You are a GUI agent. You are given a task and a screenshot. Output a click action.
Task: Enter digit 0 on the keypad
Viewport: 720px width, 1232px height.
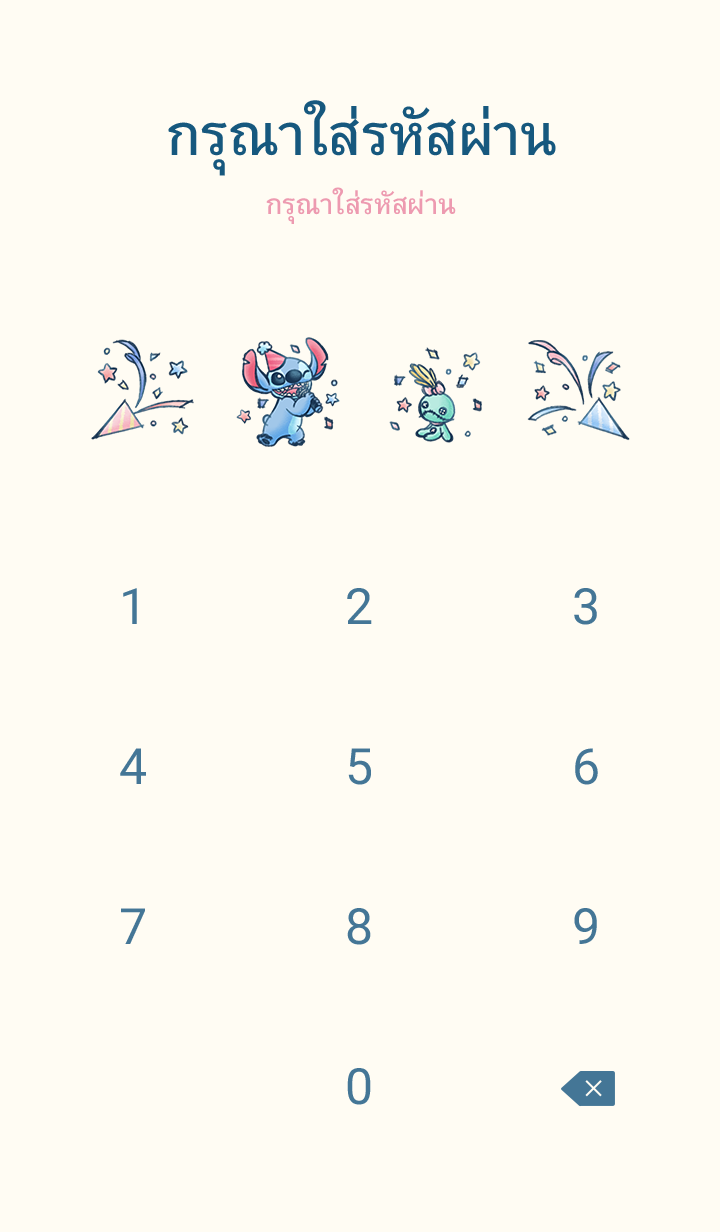[x=359, y=1088]
